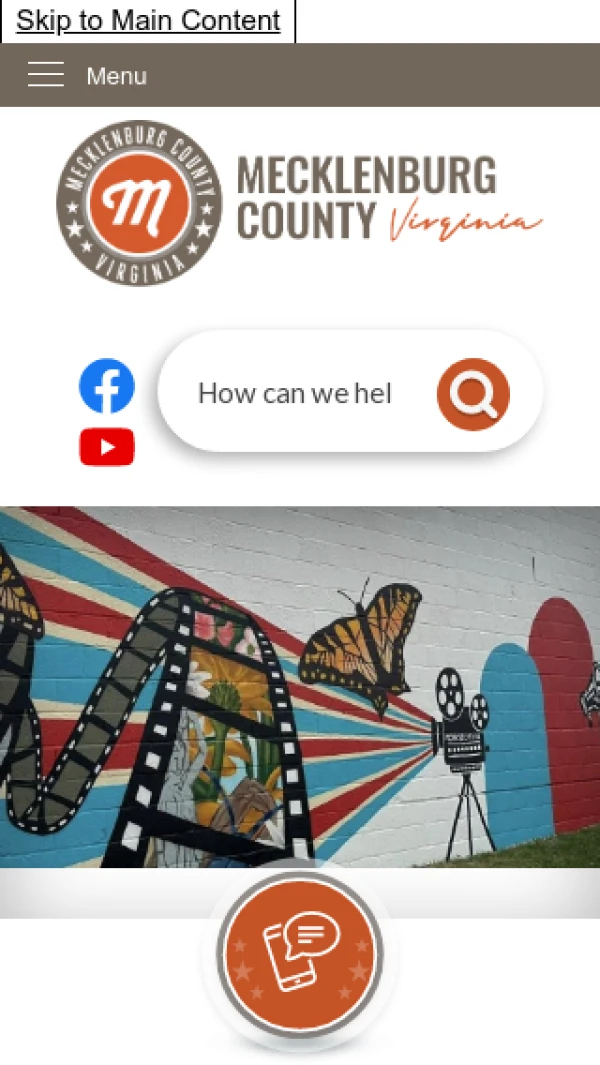Follow the Skip to Main Content link
The height and width of the screenshot is (1065, 600).
(x=148, y=21)
